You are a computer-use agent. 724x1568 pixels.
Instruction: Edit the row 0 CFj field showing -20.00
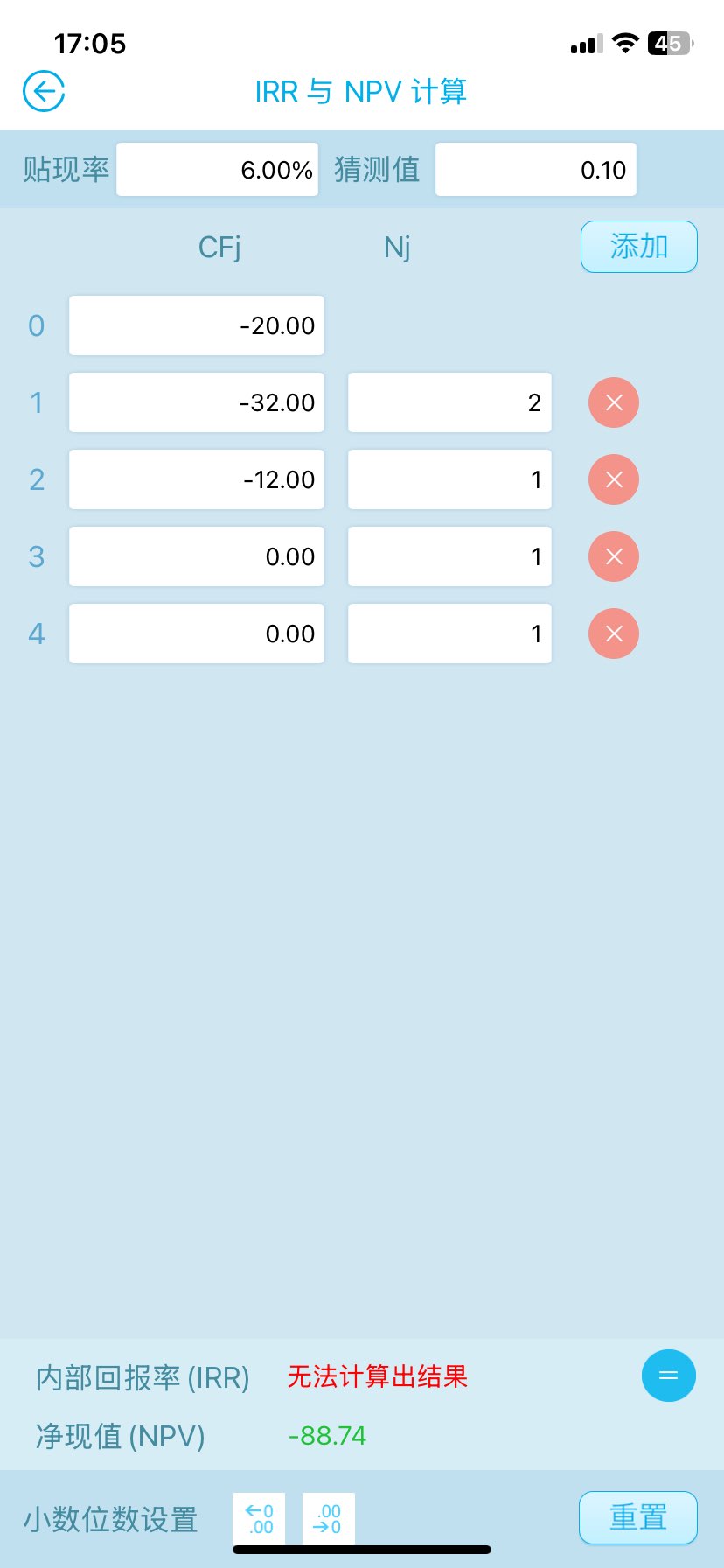(x=197, y=325)
